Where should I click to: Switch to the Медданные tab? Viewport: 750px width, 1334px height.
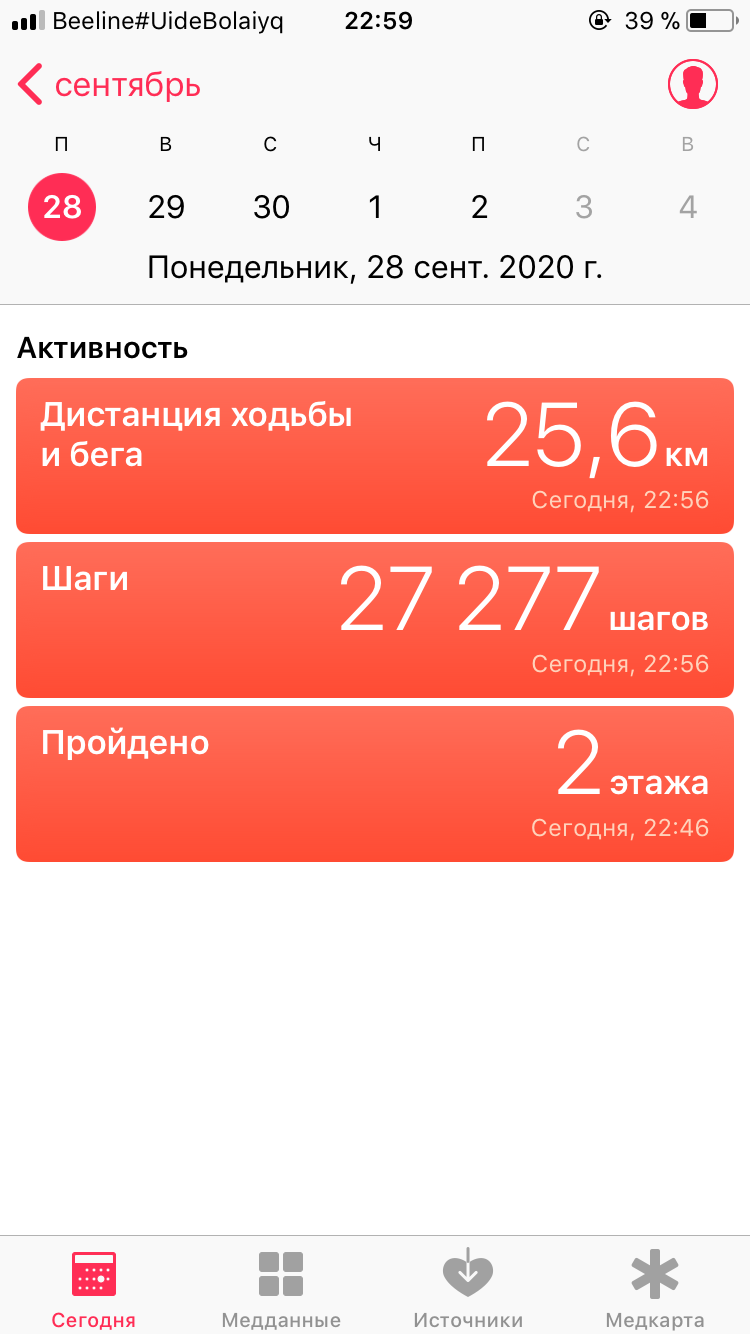(x=281, y=1288)
